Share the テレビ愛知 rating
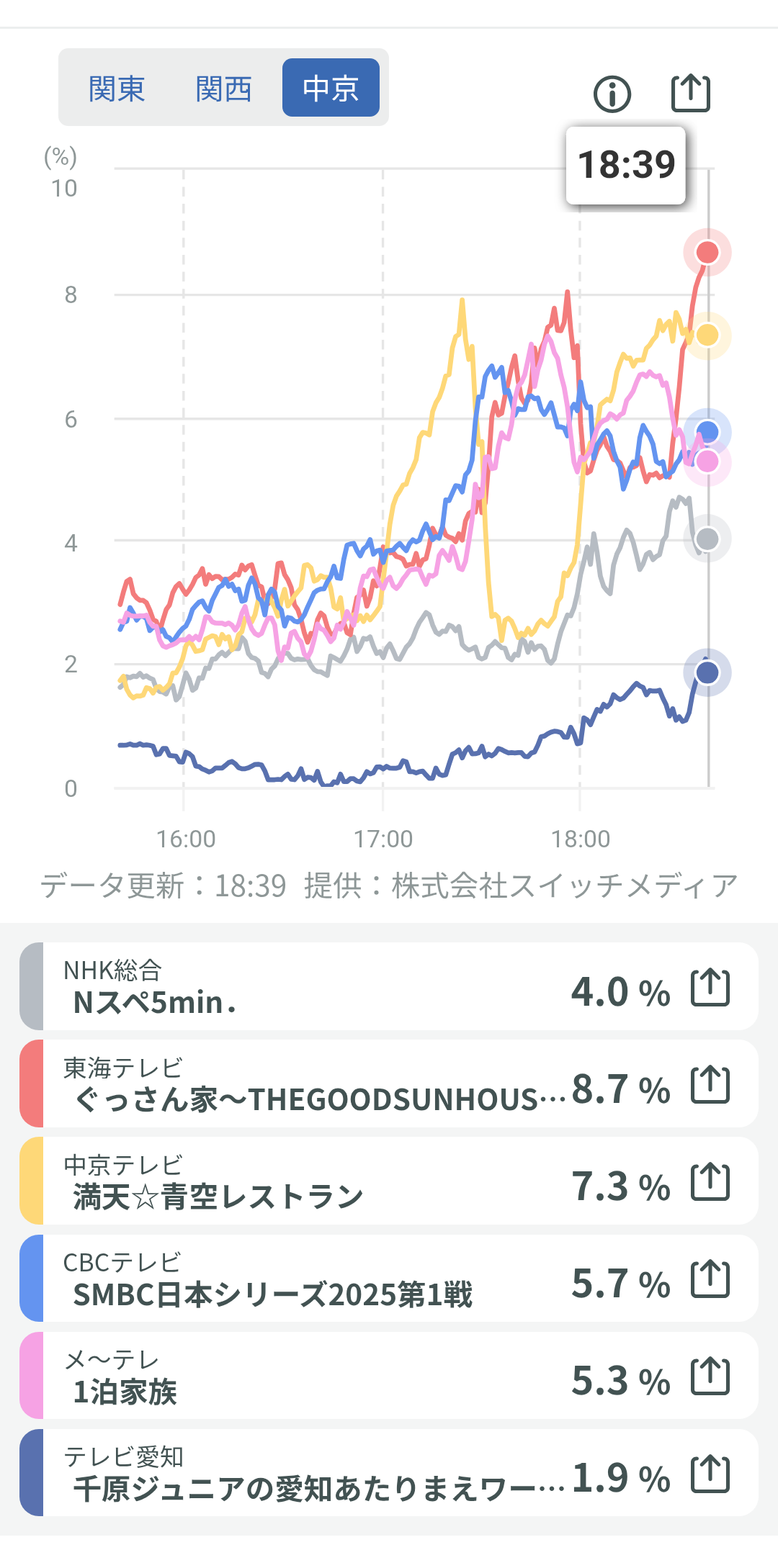 pos(710,1474)
